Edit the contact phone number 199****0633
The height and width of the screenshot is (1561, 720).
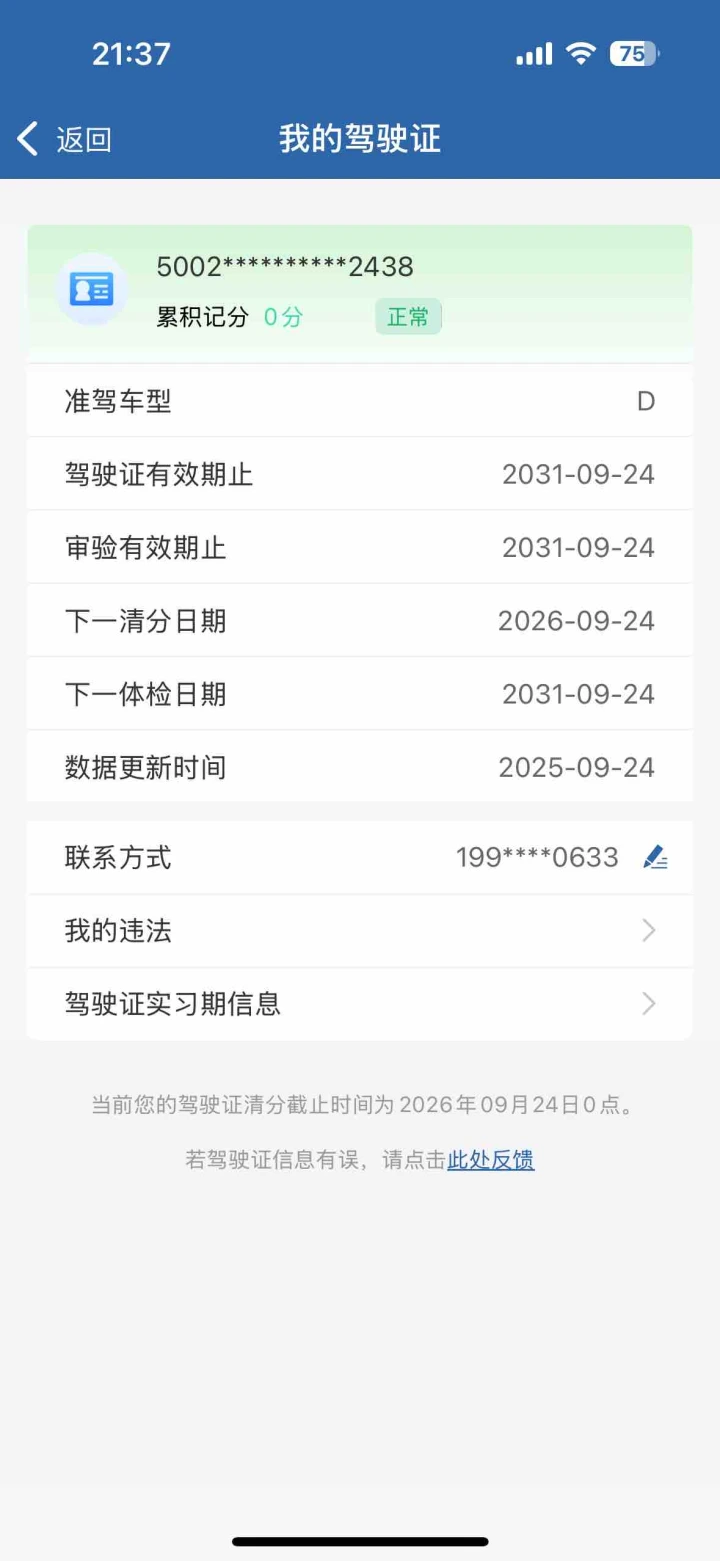pyautogui.click(x=655, y=857)
